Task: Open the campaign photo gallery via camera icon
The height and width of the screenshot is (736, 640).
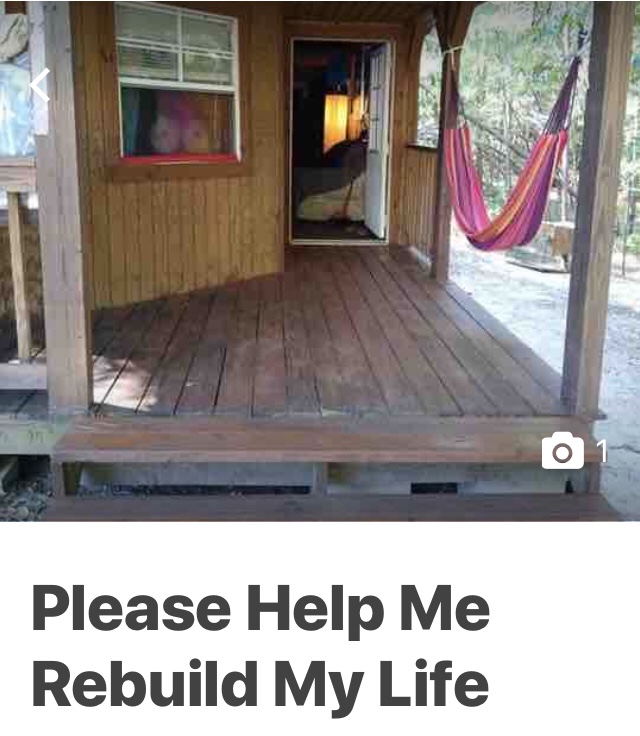Action: (x=563, y=452)
